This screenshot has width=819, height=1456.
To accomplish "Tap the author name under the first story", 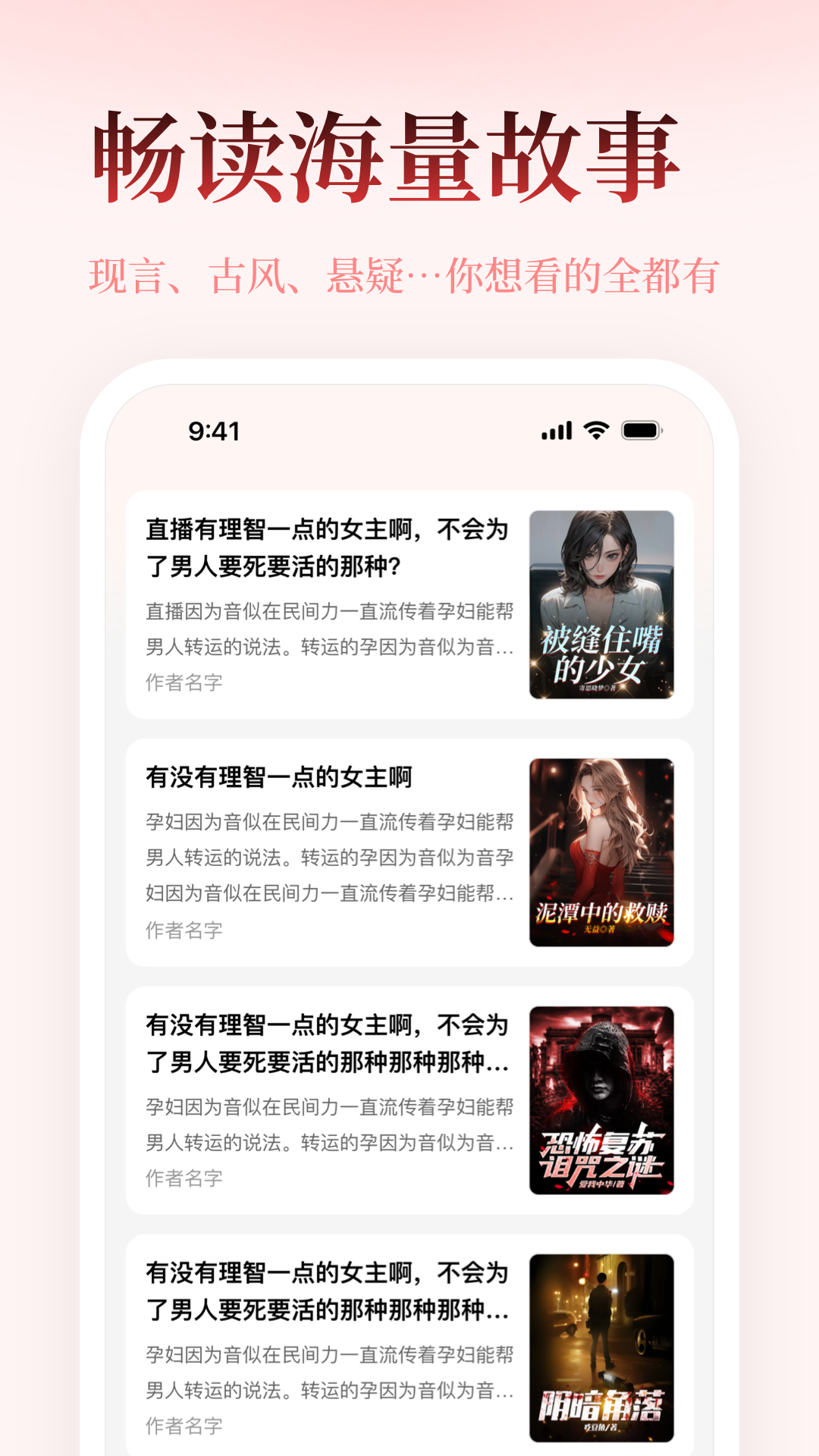I will pos(184,682).
